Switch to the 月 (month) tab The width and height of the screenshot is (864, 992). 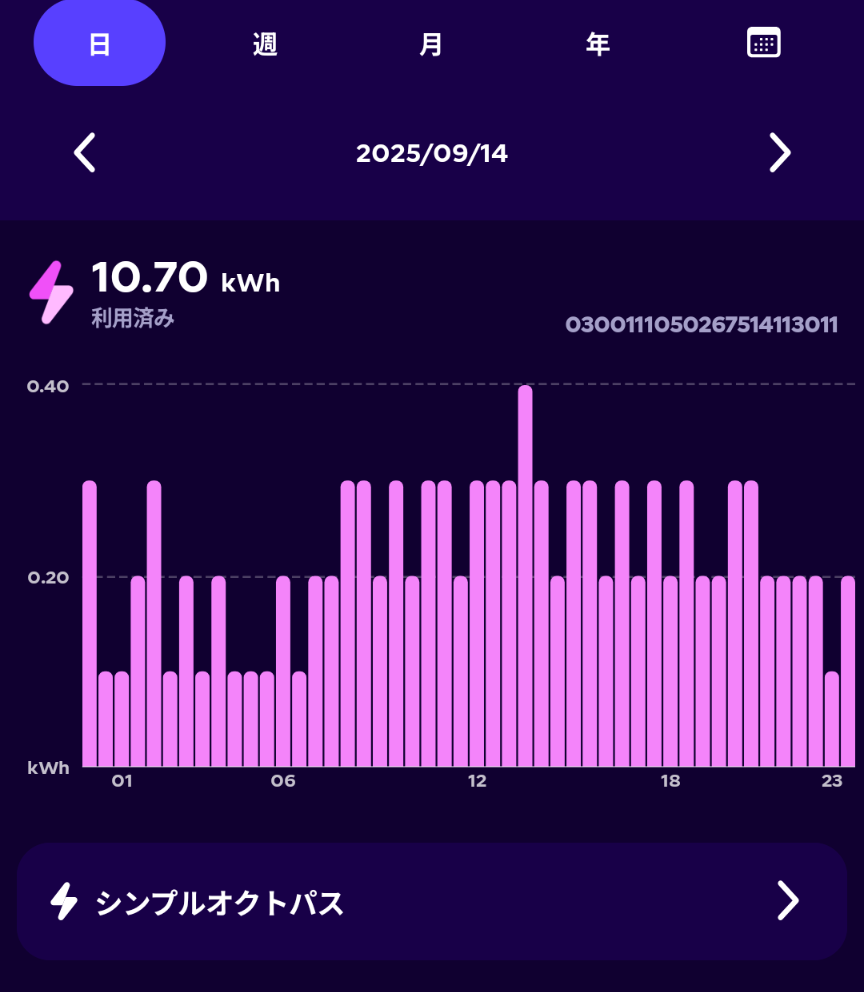(x=431, y=44)
